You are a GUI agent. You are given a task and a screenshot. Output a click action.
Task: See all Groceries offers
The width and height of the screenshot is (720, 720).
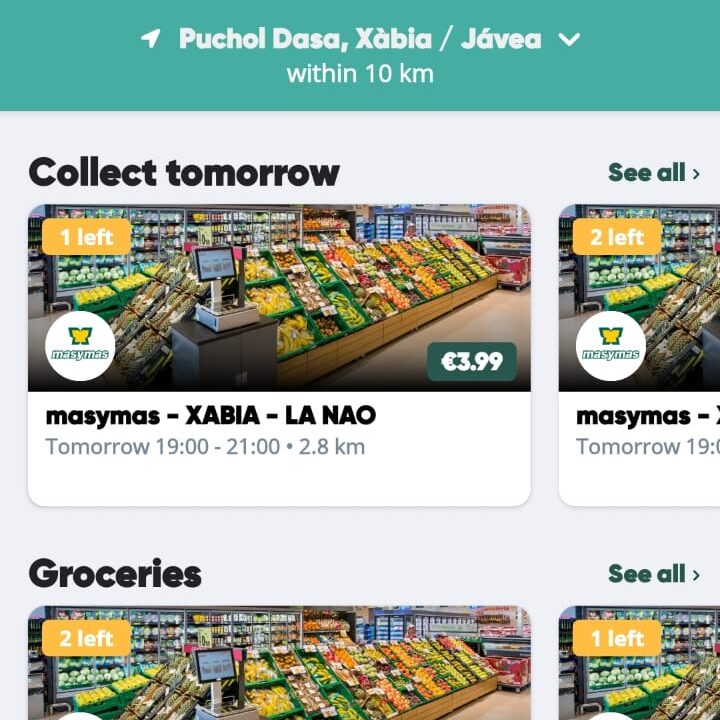[653, 574]
